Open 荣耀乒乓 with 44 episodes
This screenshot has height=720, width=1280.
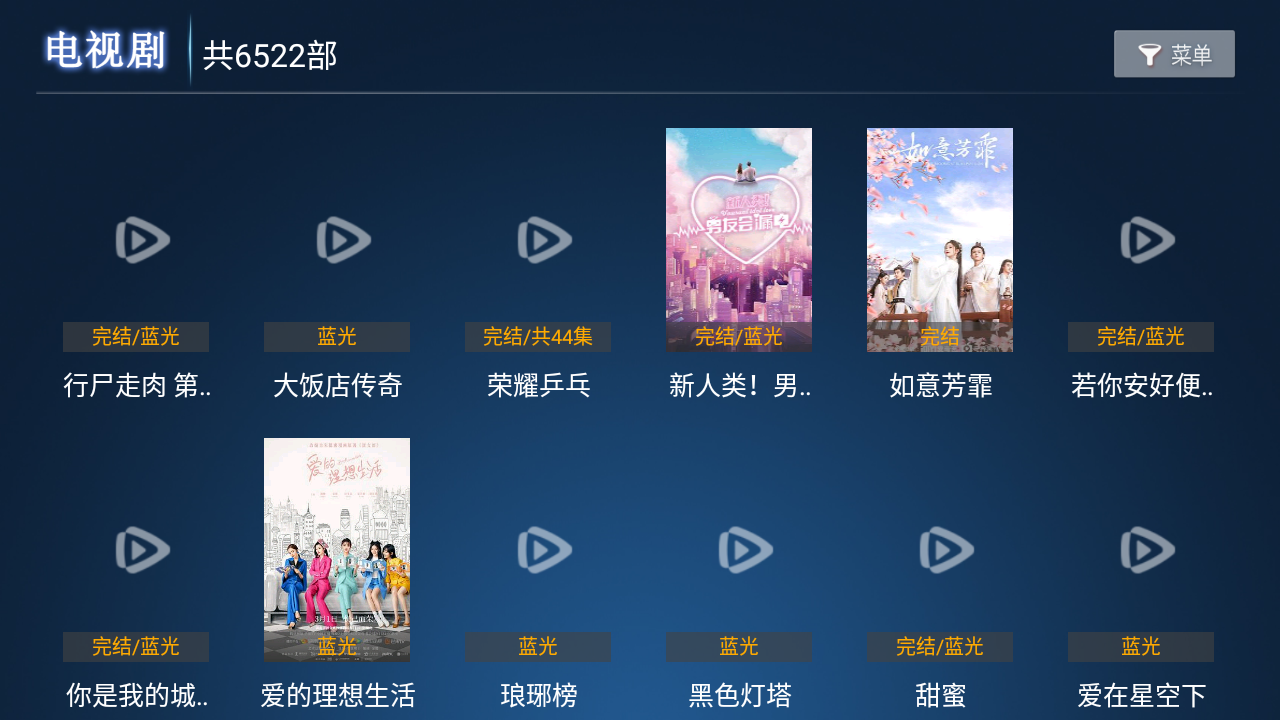pyautogui.click(x=538, y=240)
